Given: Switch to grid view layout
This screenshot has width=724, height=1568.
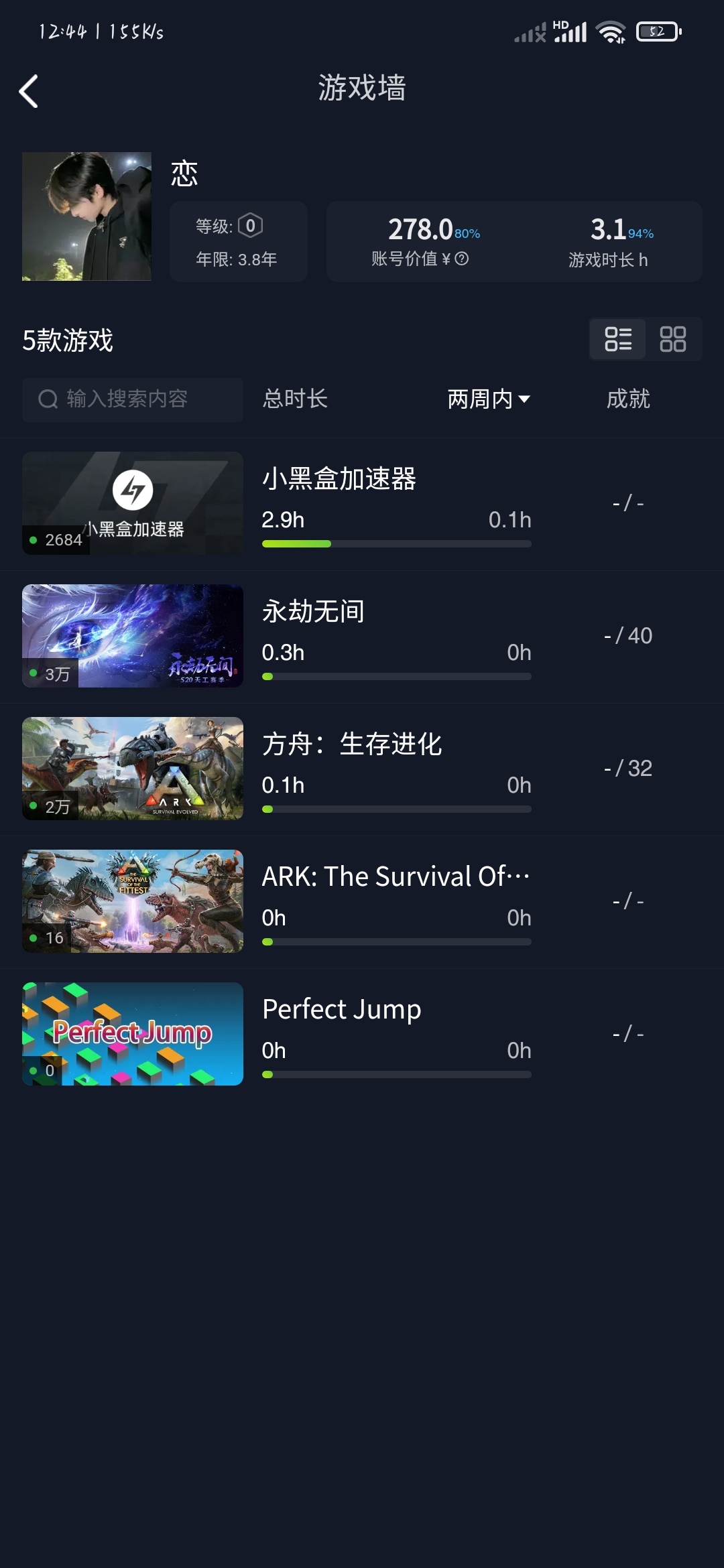Looking at the screenshot, I should 672,339.
